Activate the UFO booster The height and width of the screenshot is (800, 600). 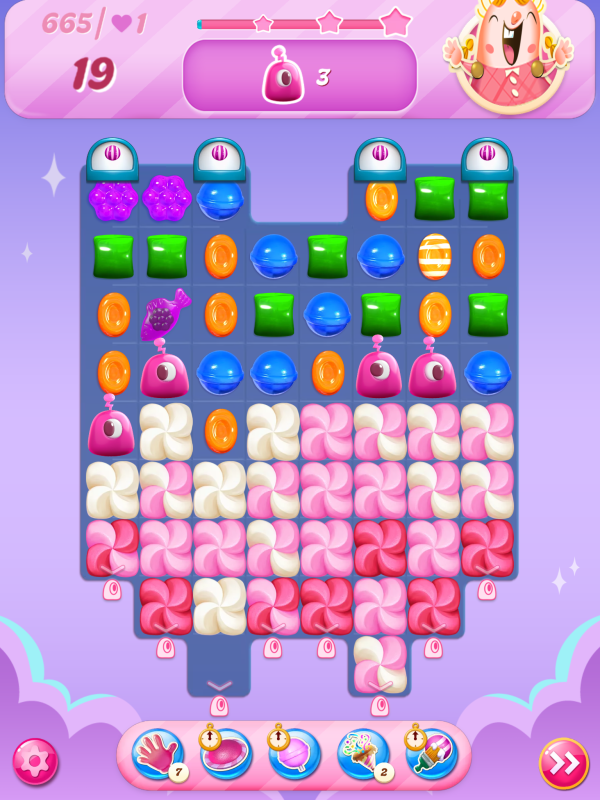226,754
